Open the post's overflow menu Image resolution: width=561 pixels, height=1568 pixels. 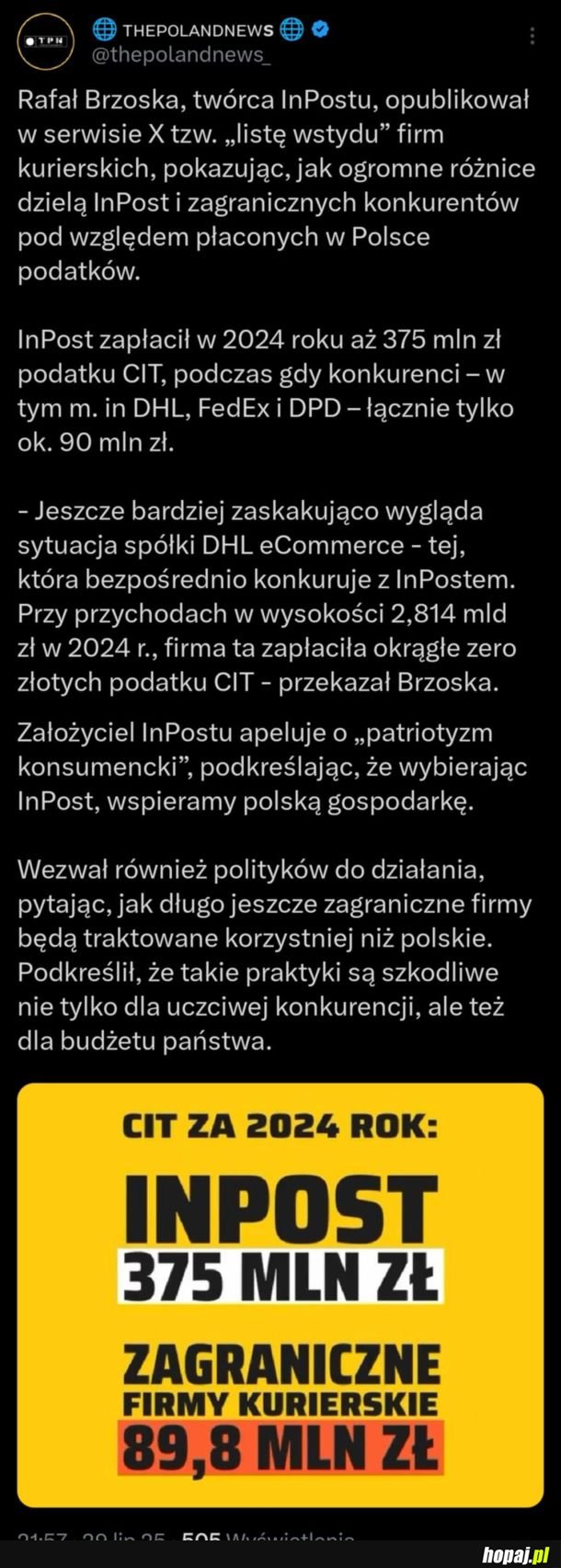pos(532,36)
